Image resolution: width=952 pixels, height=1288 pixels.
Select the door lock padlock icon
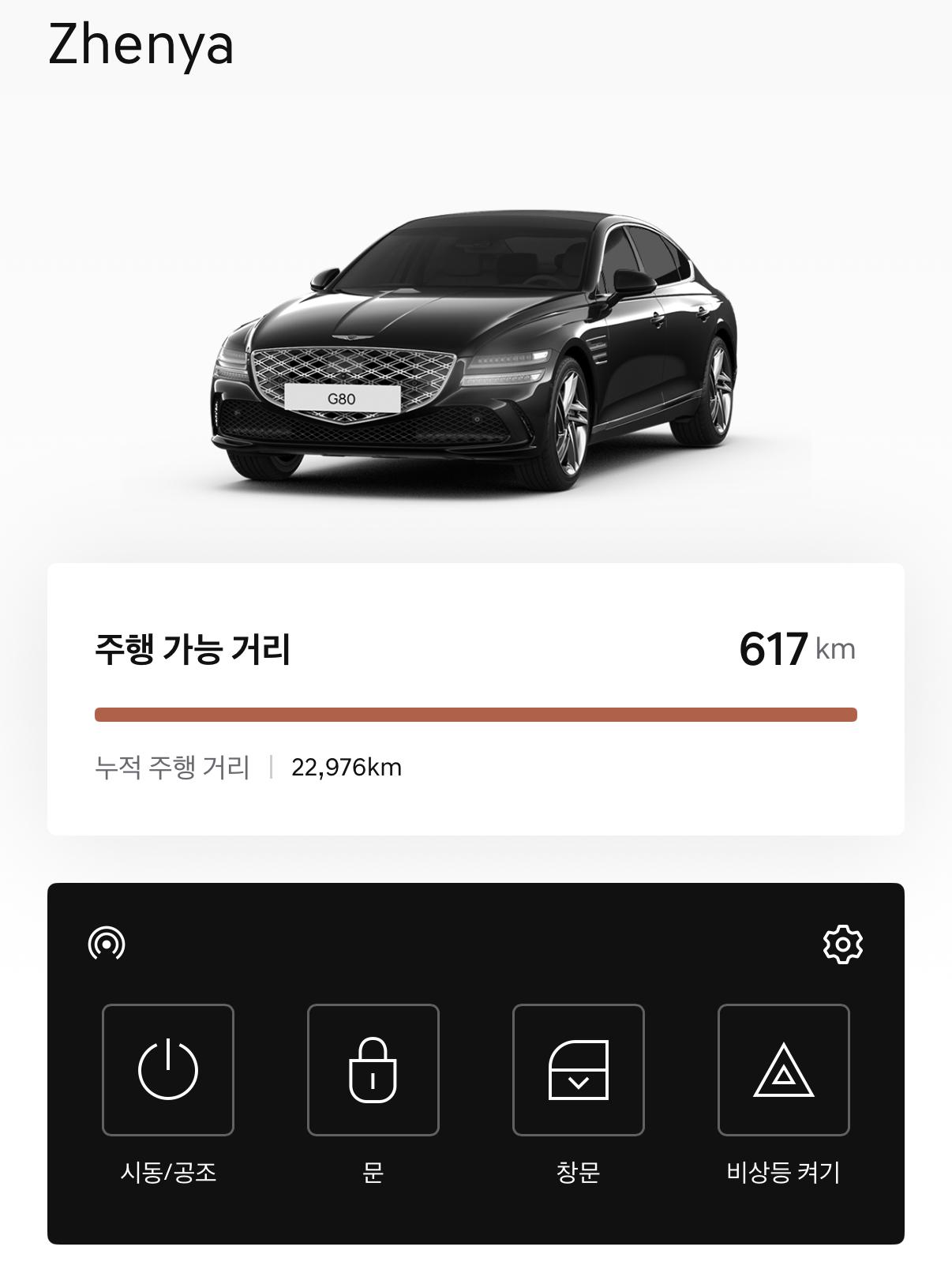coord(373,1068)
